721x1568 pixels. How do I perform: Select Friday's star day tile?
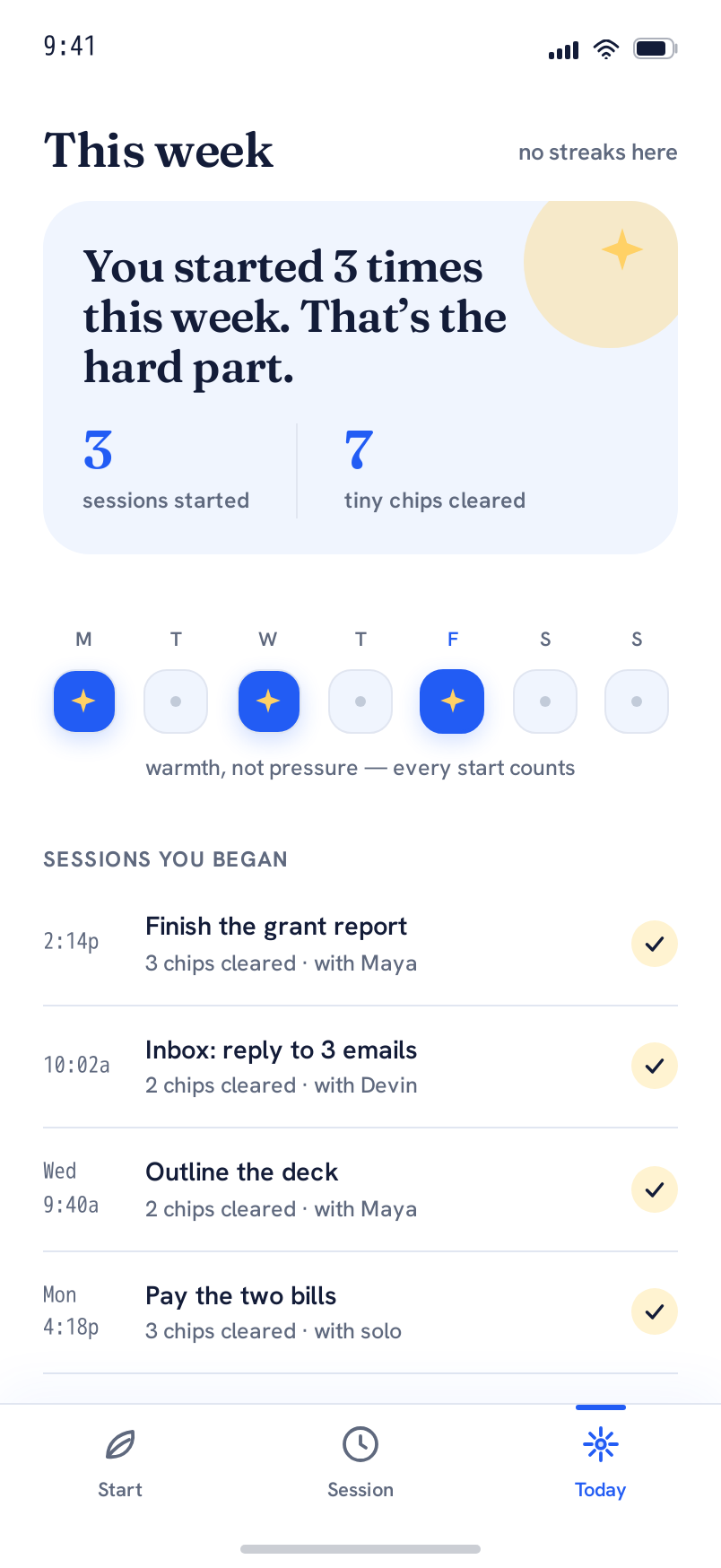(452, 701)
